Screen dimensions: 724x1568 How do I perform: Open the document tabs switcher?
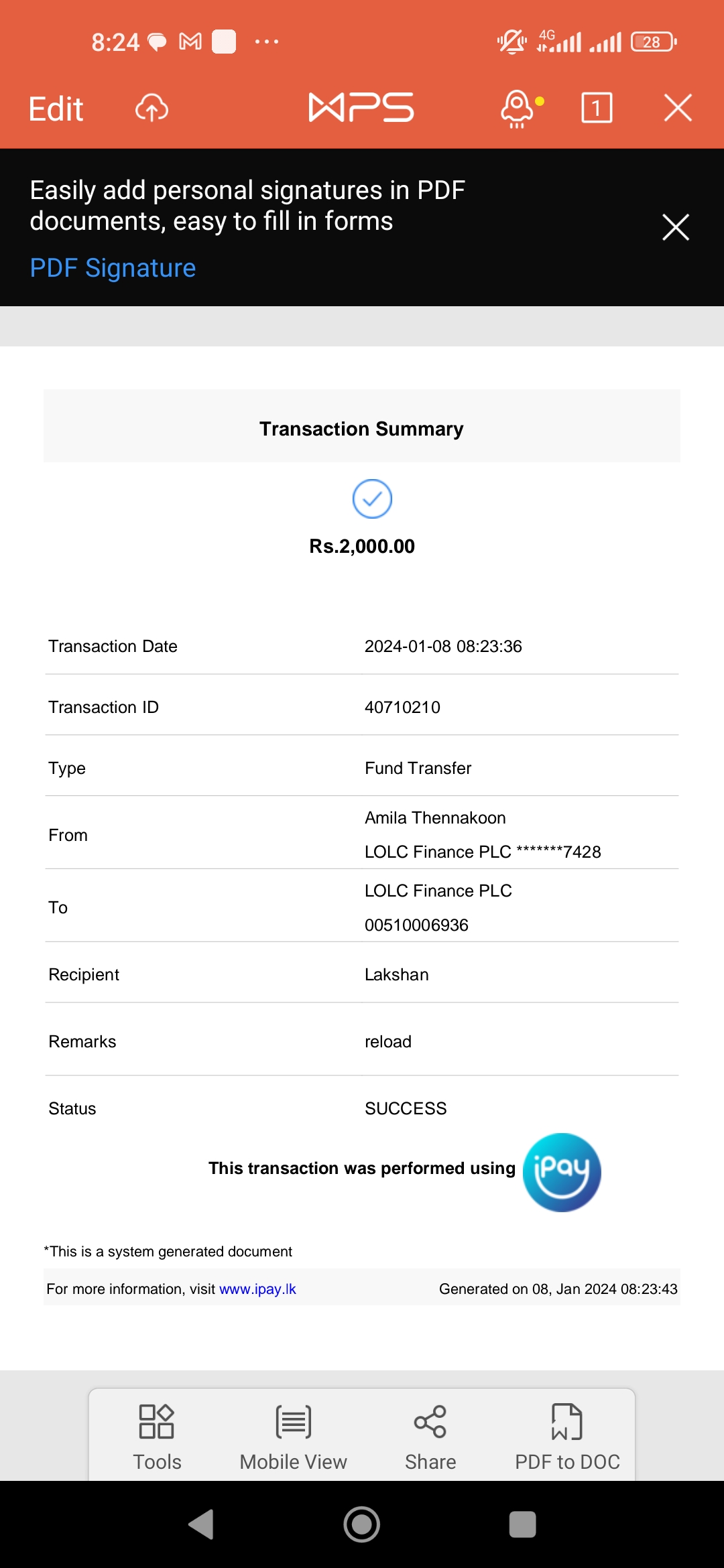596,108
